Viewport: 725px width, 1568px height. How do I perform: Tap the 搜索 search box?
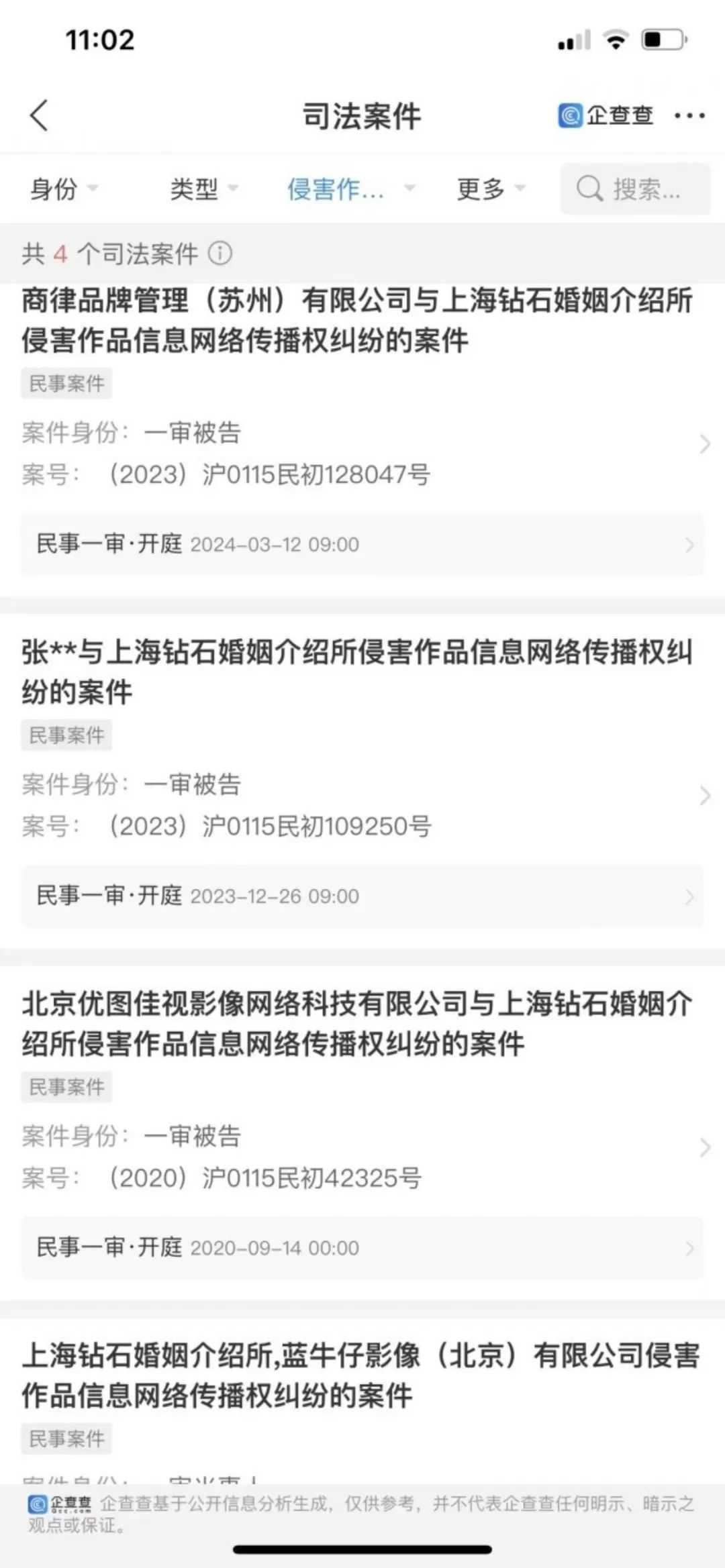pos(635,189)
